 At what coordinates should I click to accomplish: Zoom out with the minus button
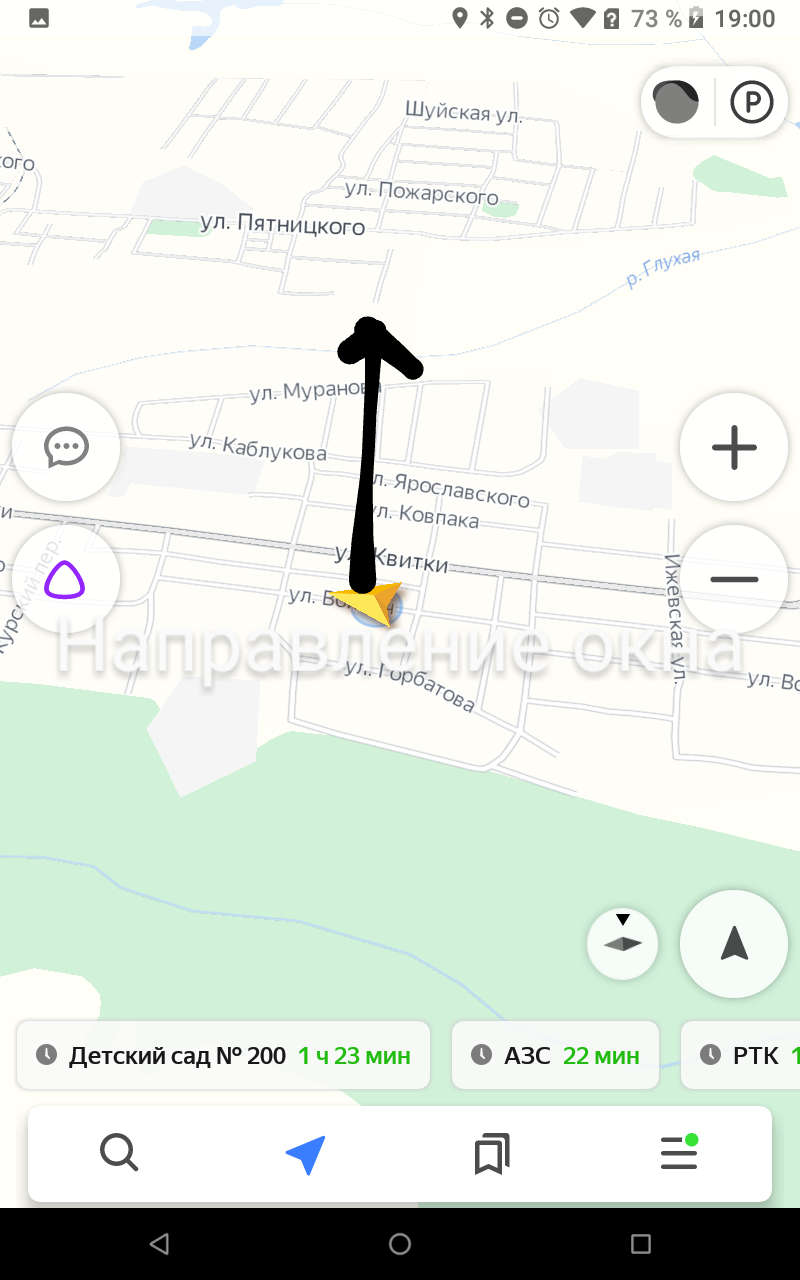tap(734, 579)
